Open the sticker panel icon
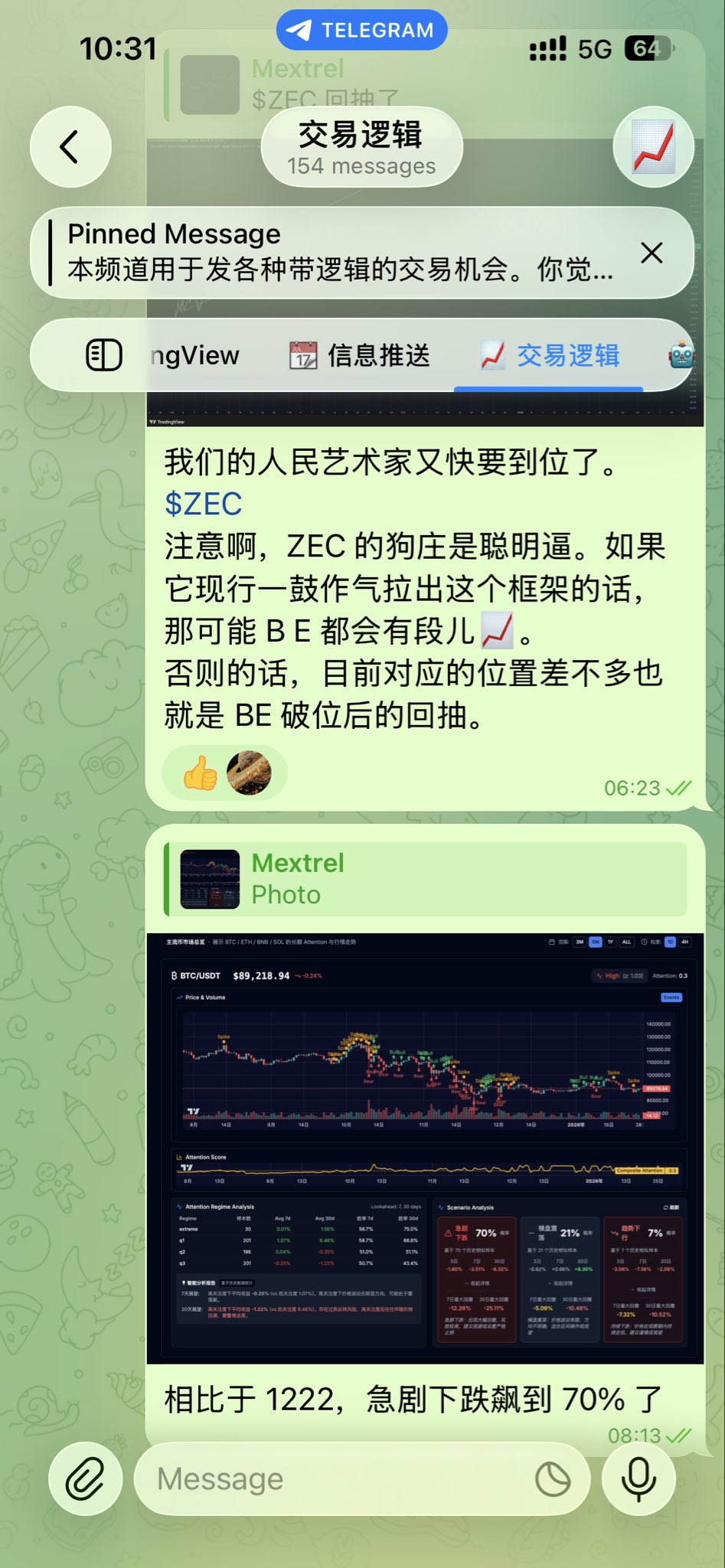 point(553,1479)
